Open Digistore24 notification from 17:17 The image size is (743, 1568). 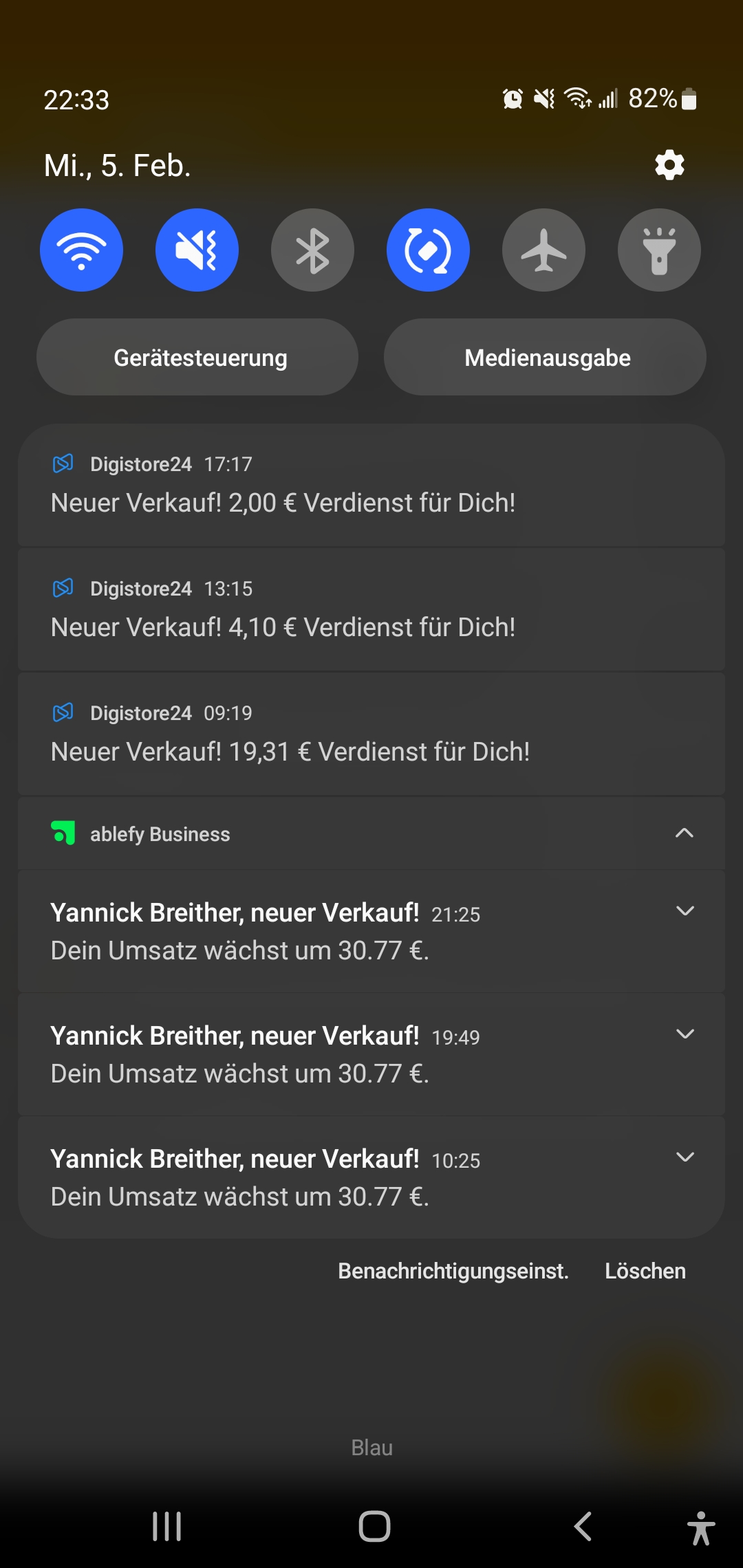click(371, 486)
